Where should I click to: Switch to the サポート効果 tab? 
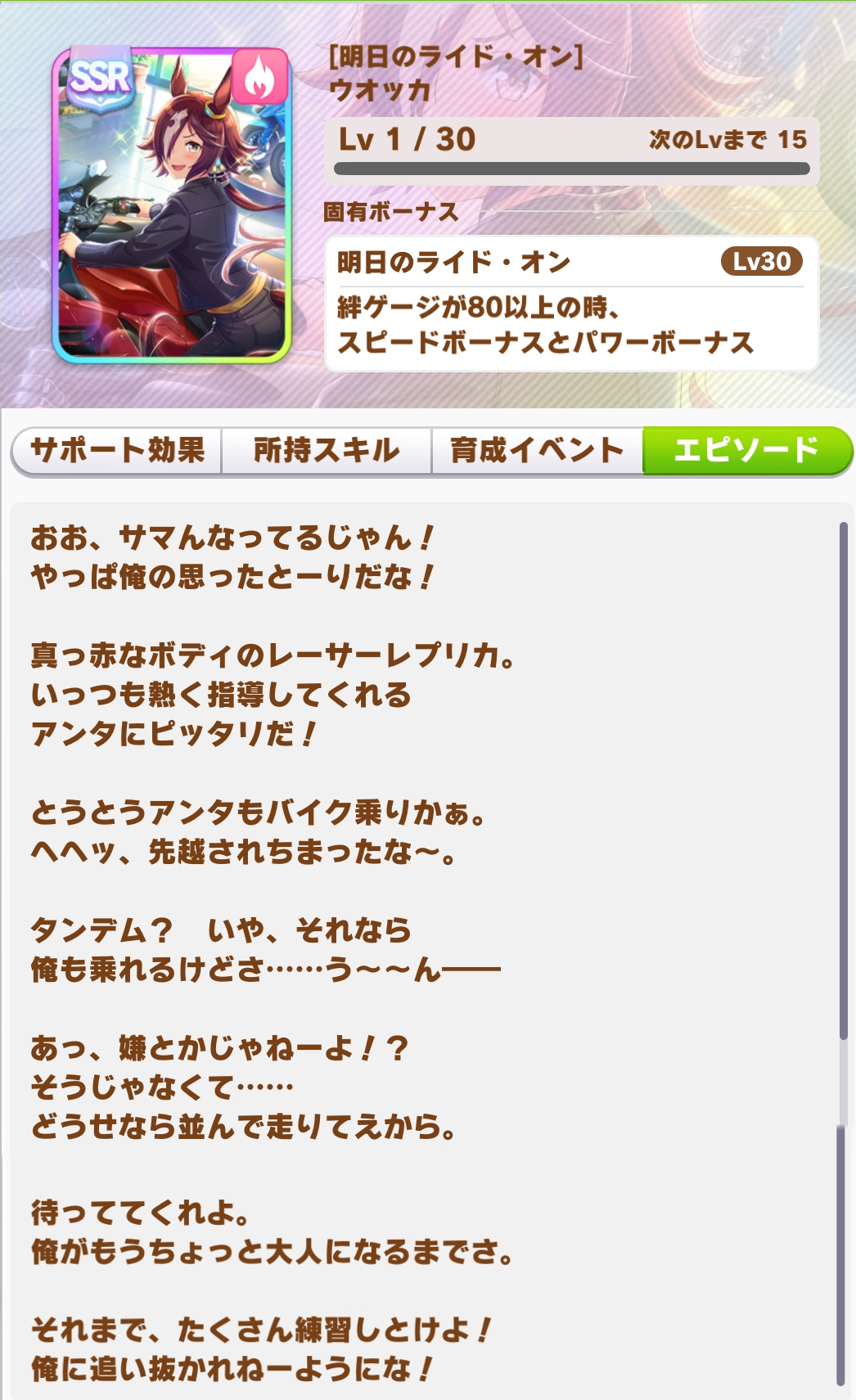(117, 450)
